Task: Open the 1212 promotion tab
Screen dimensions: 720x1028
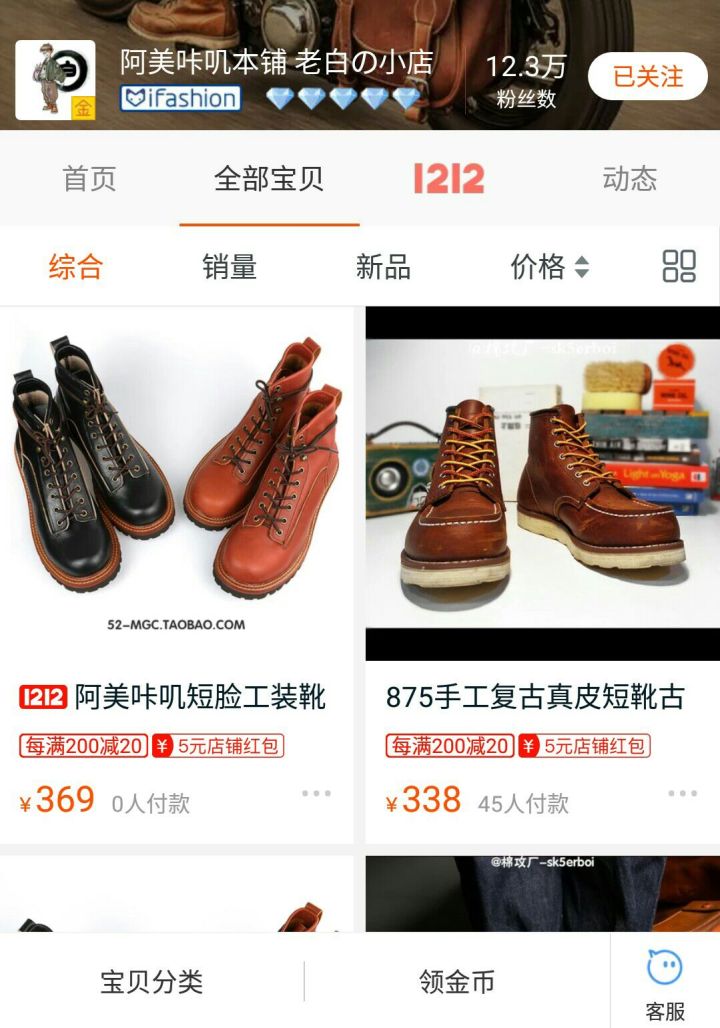Action: tap(449, 179)
